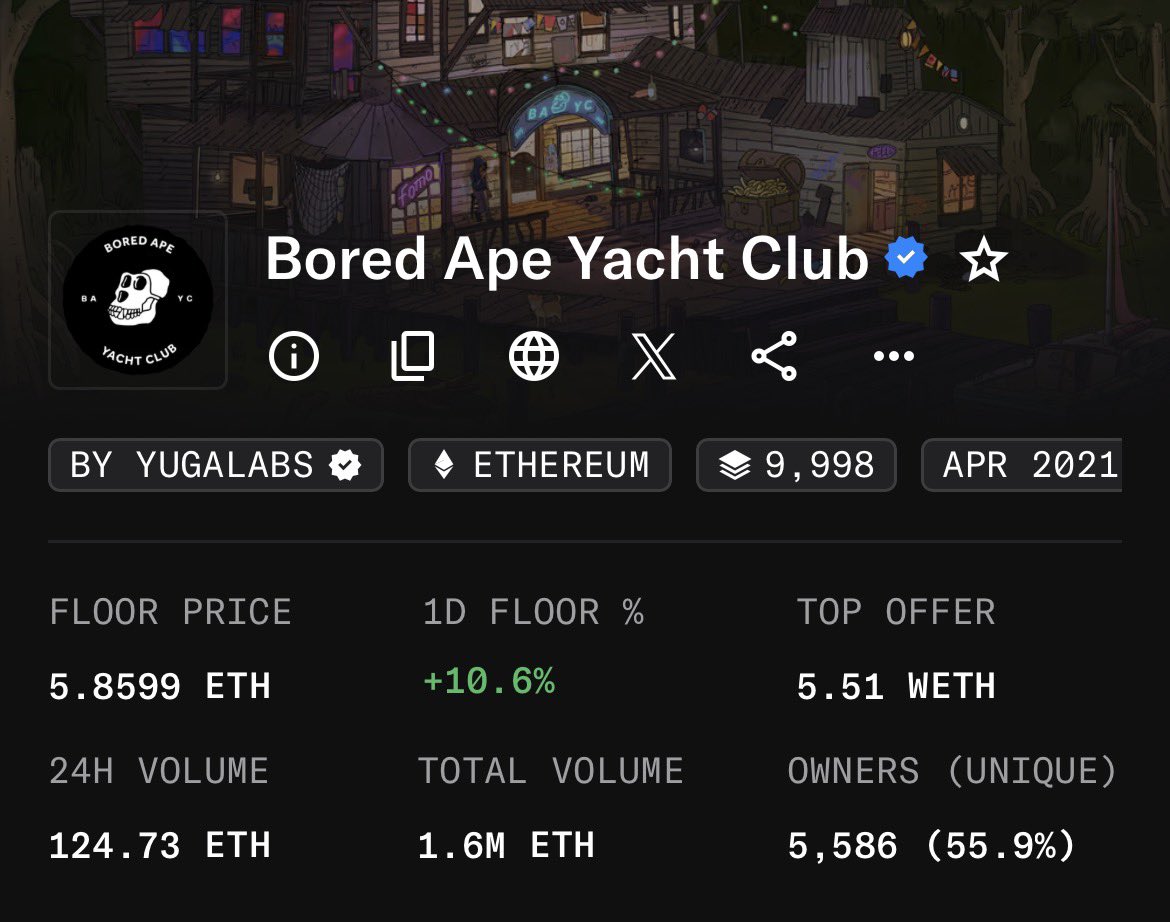Viewport: 1170px width, 922px height.
Task: Open the collection website globe icon
Action: pyautogui.click(x=534, y=356)
